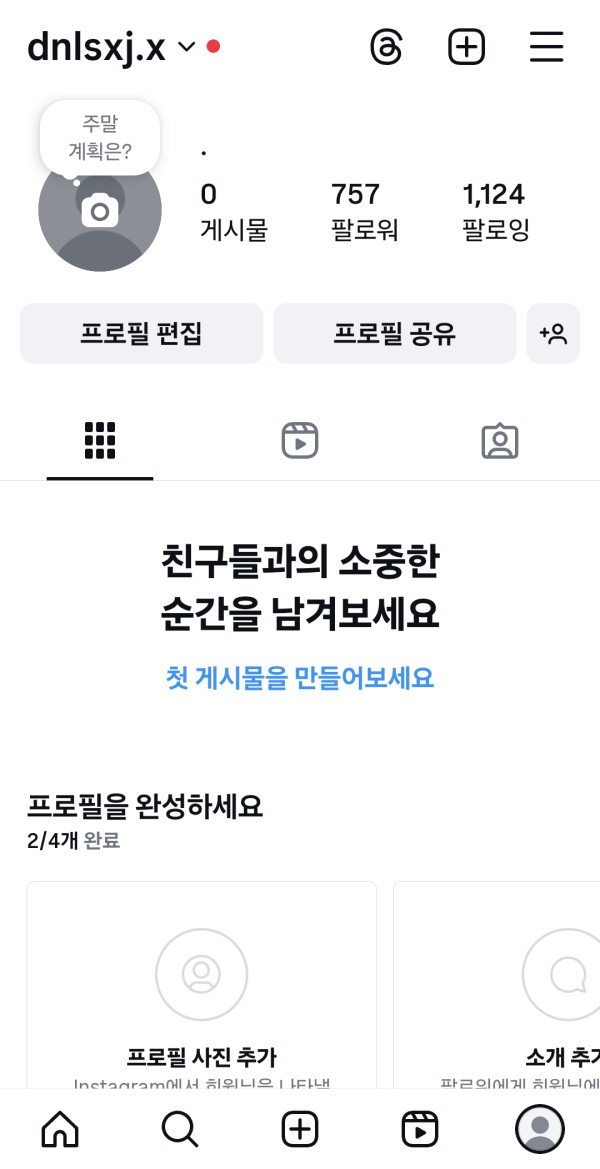Switch to the Reels profile tab

(300, 441)
